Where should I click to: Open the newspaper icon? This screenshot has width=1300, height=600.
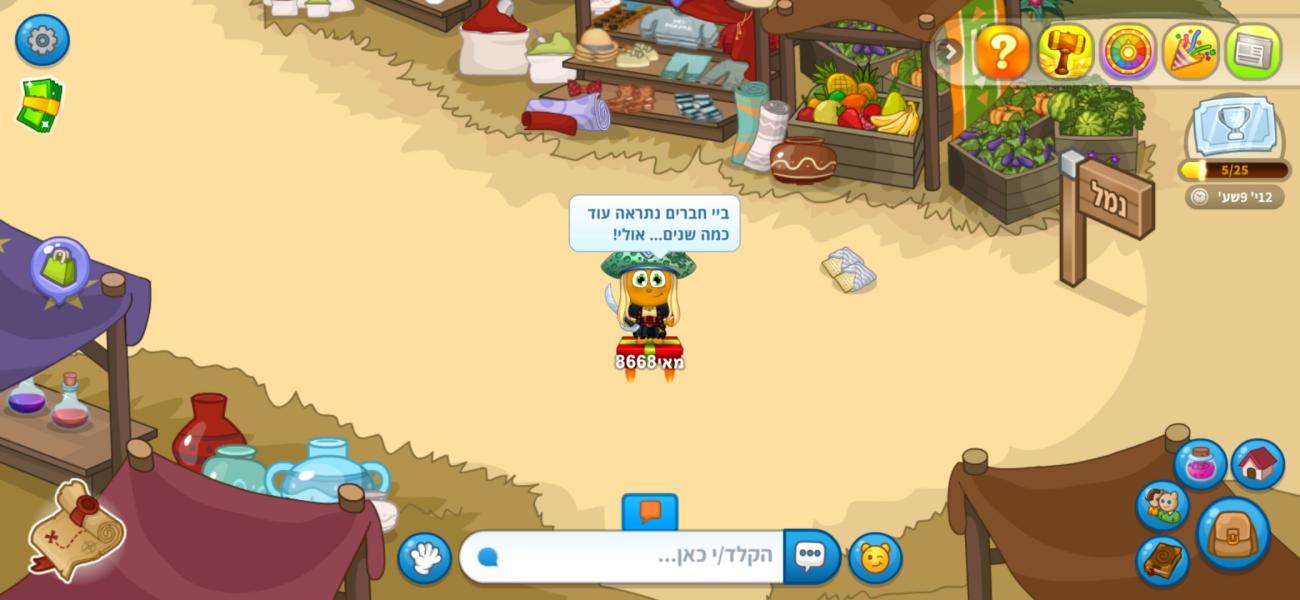click(1253, 52)
